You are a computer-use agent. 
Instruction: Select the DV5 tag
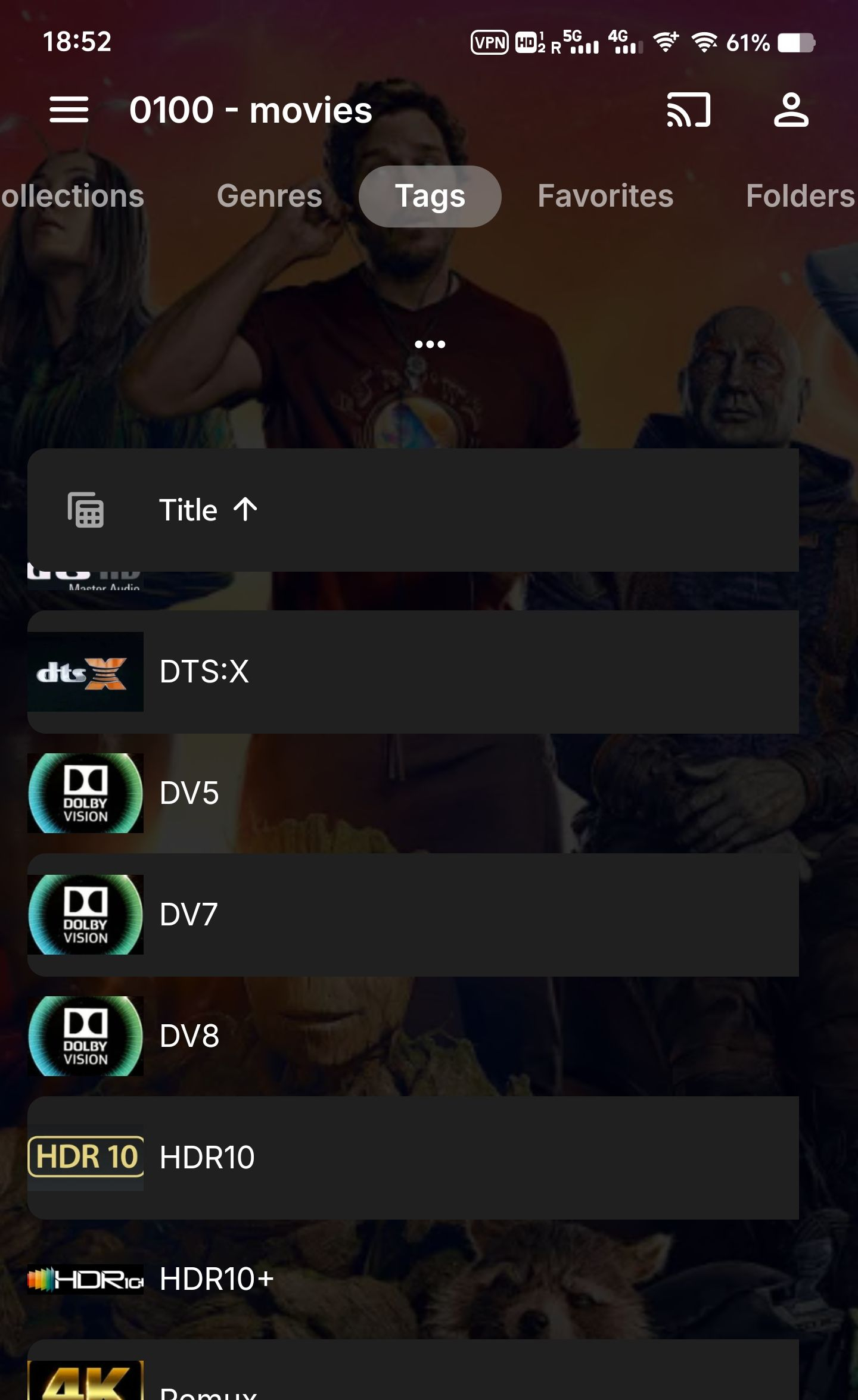click(x=189, y=792)
